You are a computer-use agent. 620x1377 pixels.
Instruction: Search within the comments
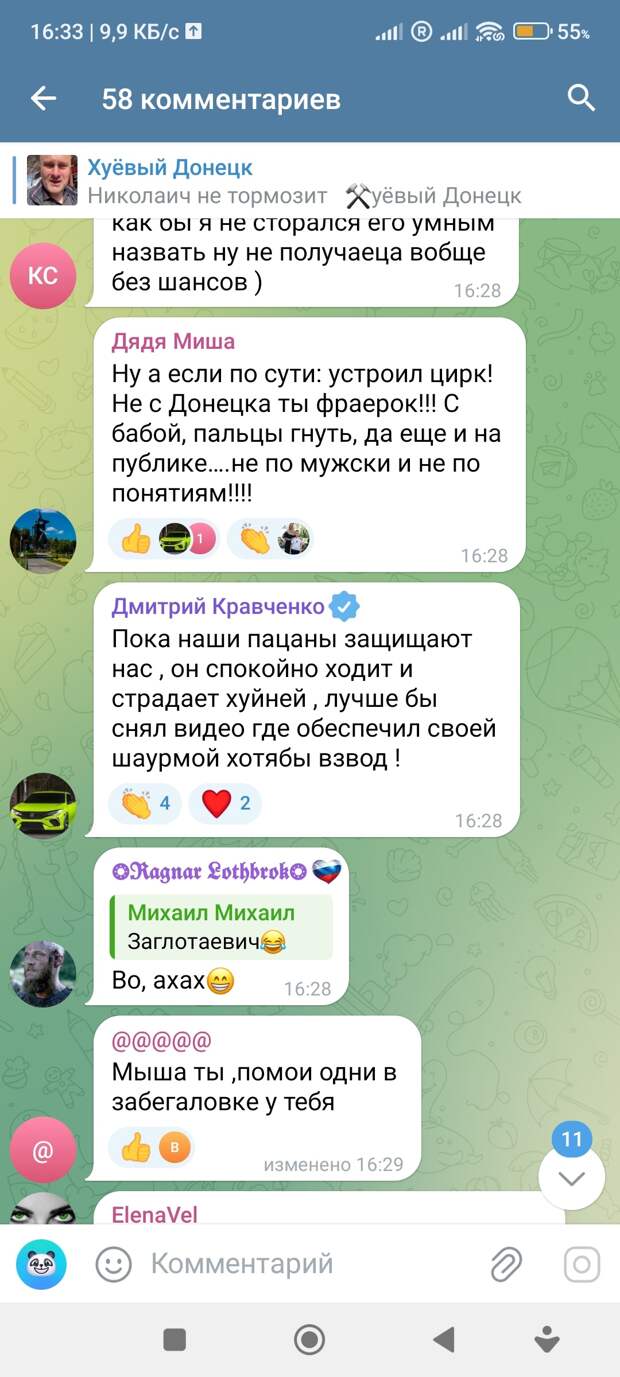581,98
